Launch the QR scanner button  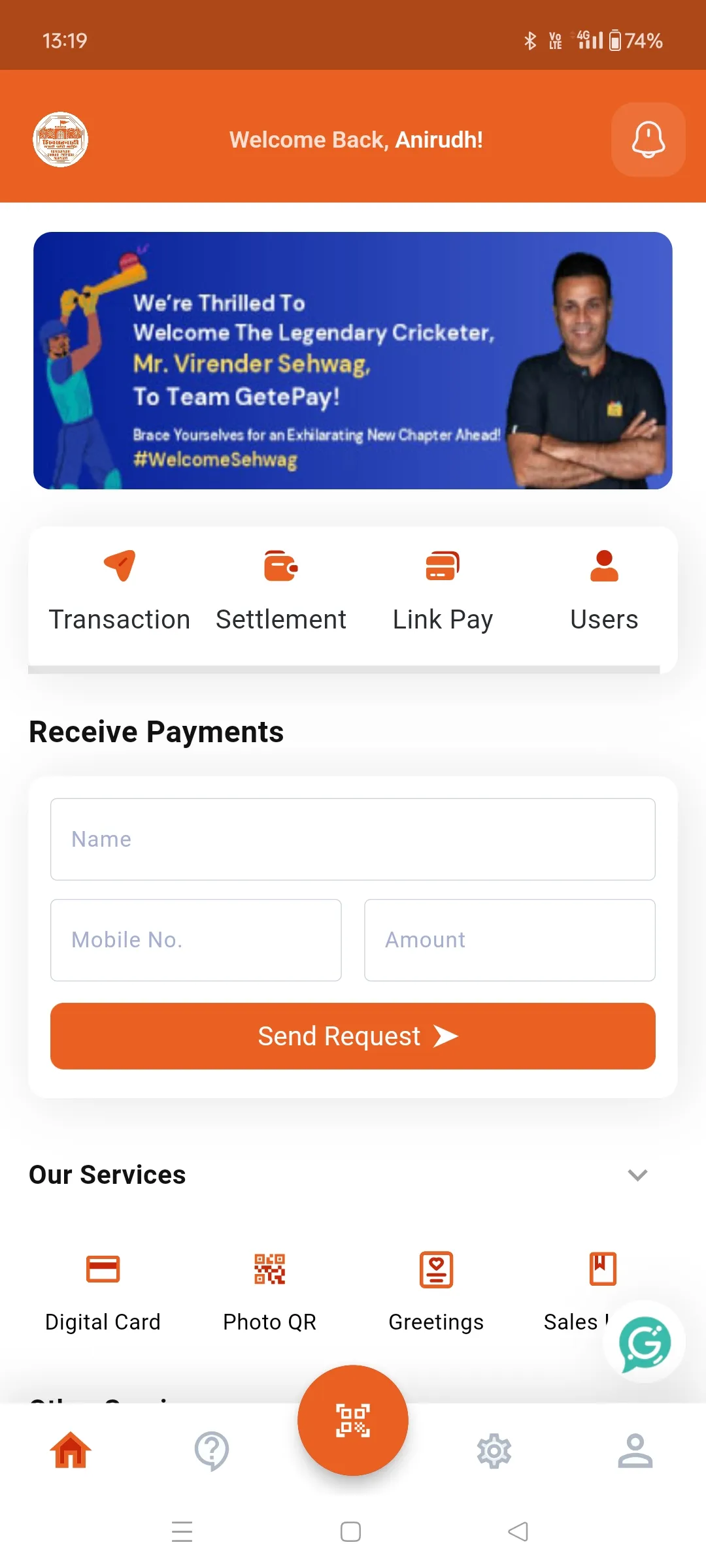tap(353, 1420)
